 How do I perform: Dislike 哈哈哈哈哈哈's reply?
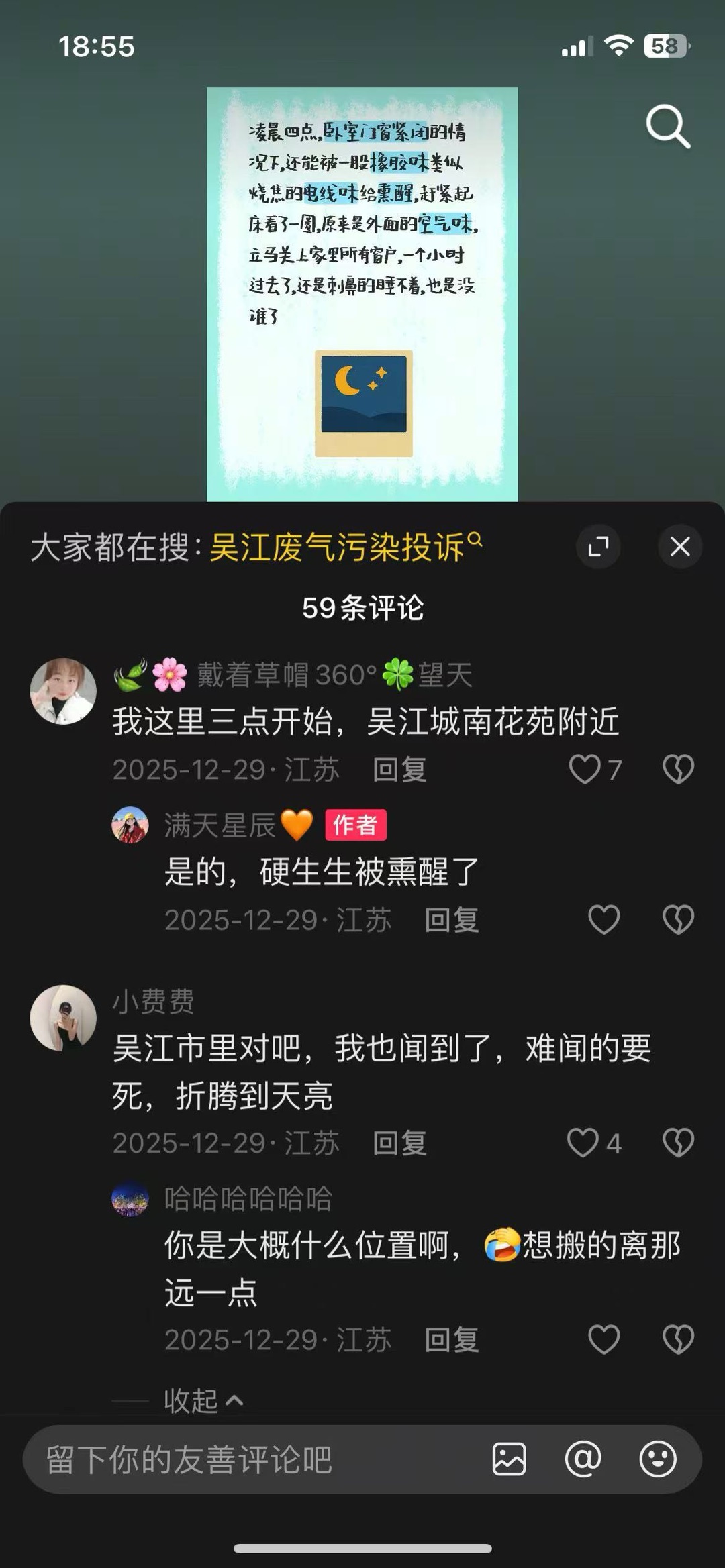678,1340
